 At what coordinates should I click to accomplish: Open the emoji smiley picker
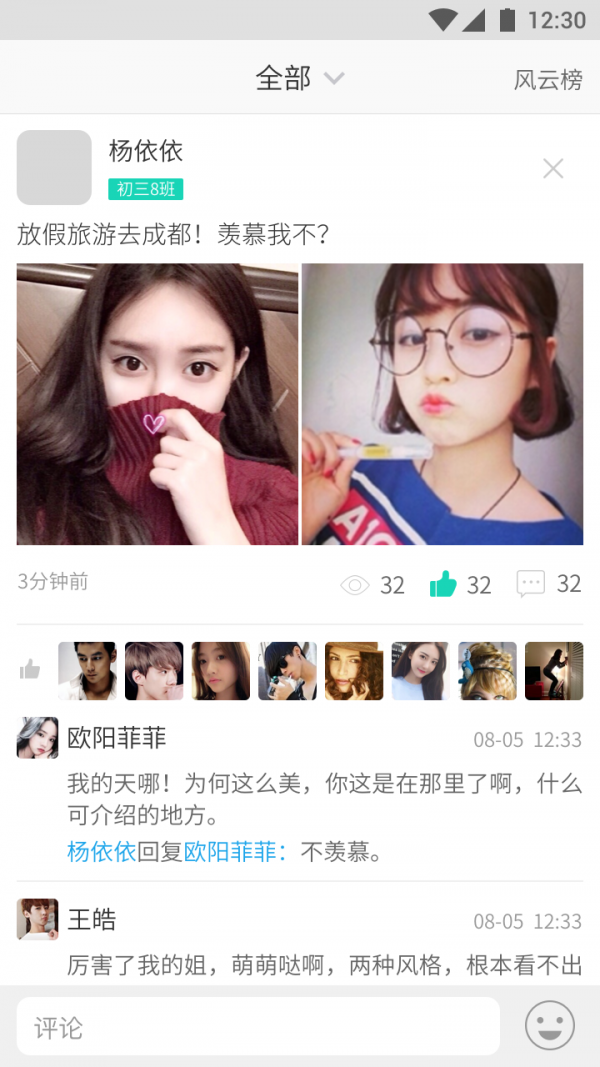(x=550, y=1026)
